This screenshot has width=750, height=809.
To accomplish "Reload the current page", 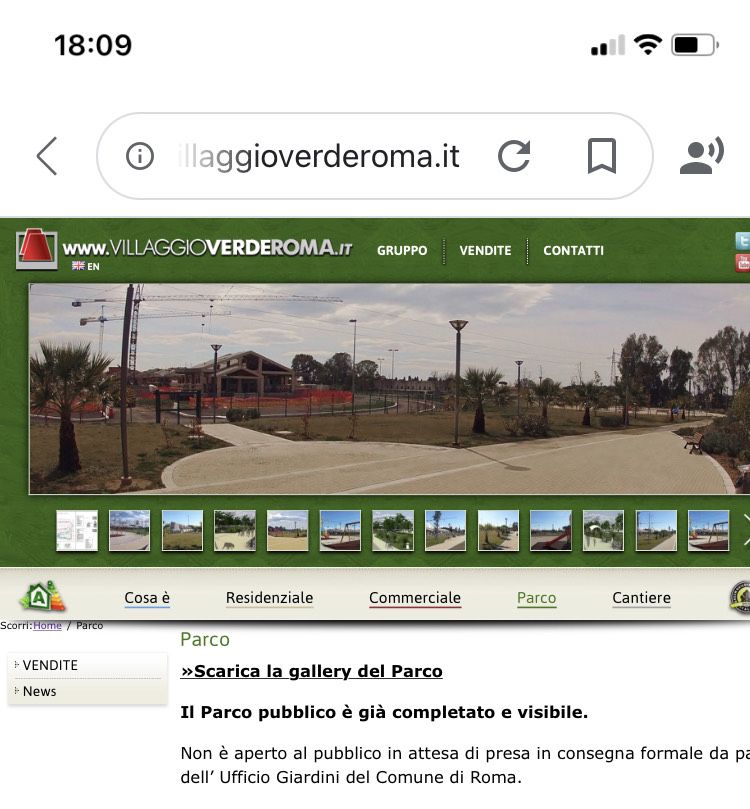I will coord(514,156).
